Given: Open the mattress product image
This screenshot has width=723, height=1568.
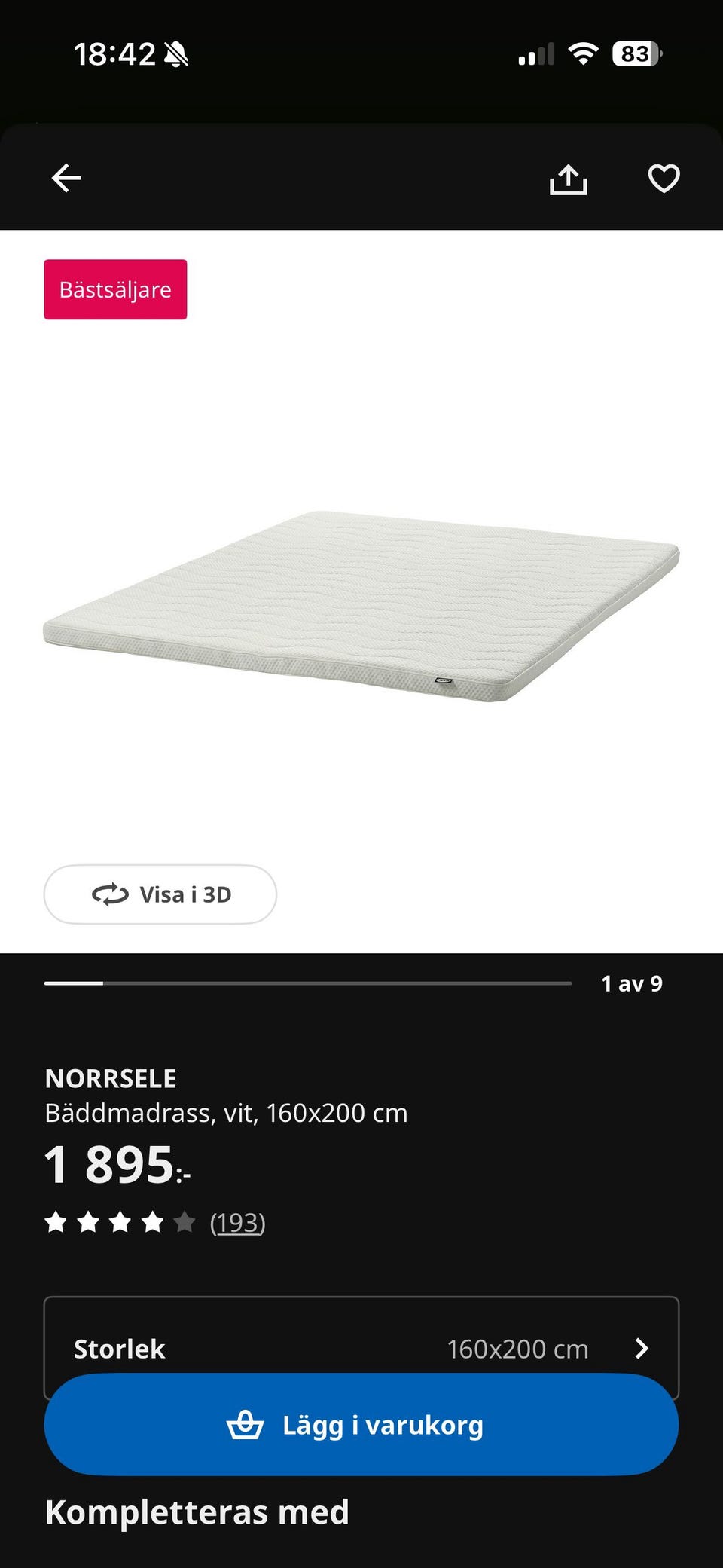Looking at the screenshot, I should (361, 606).
